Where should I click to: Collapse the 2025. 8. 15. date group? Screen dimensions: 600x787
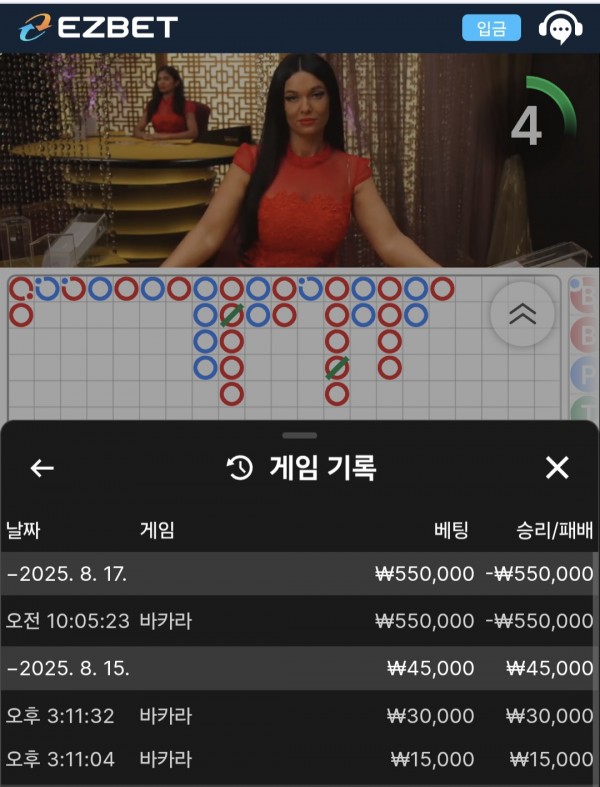tap(70, 668)
